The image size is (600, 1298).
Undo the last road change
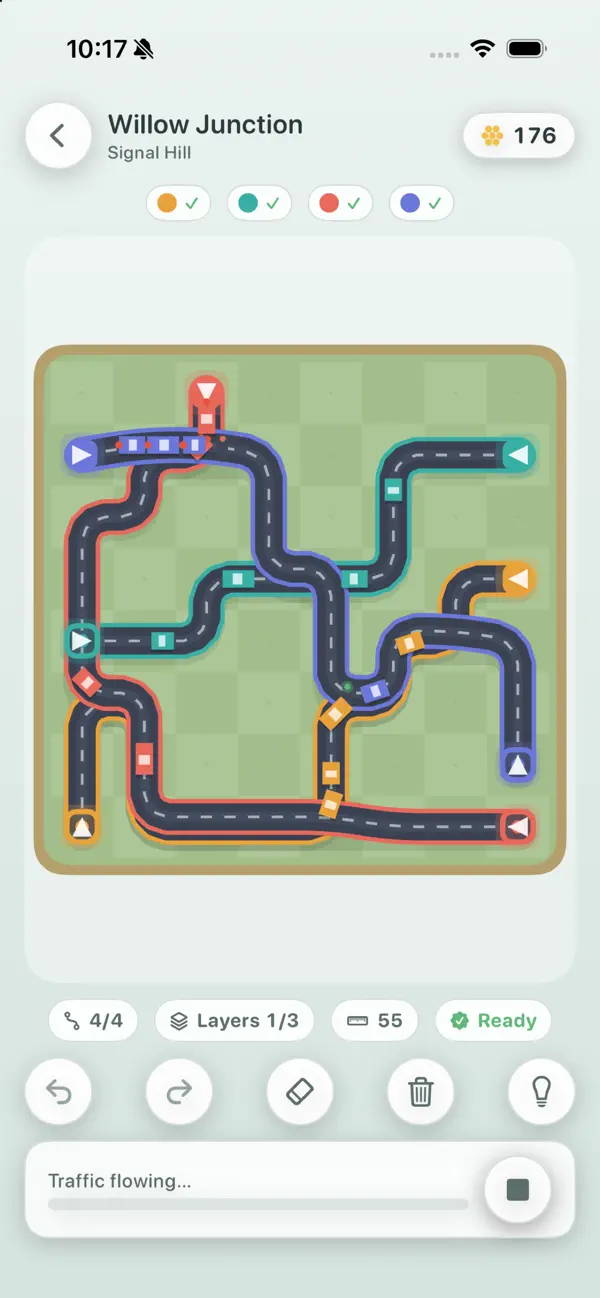click(x=58, y=1093)
